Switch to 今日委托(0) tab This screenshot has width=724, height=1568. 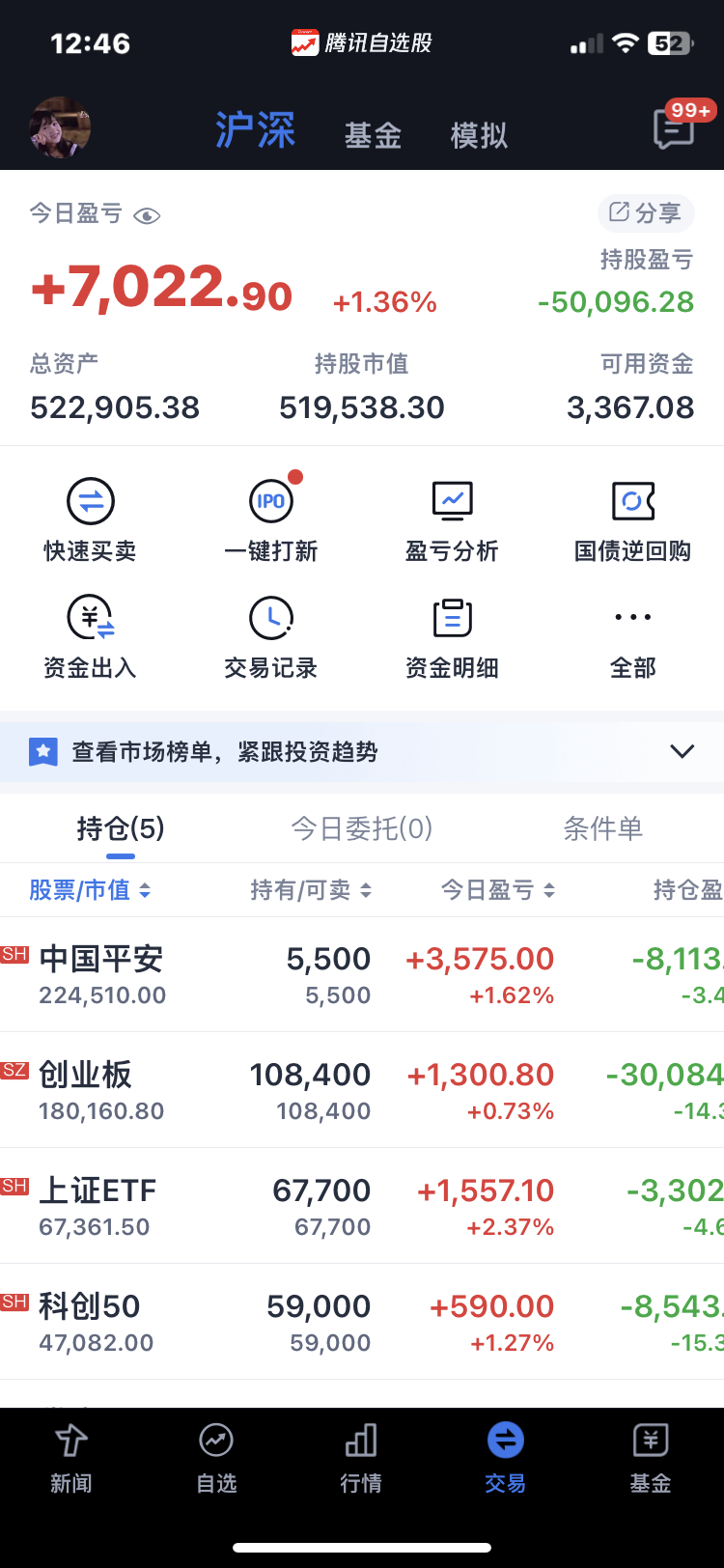tap(362, 828)
